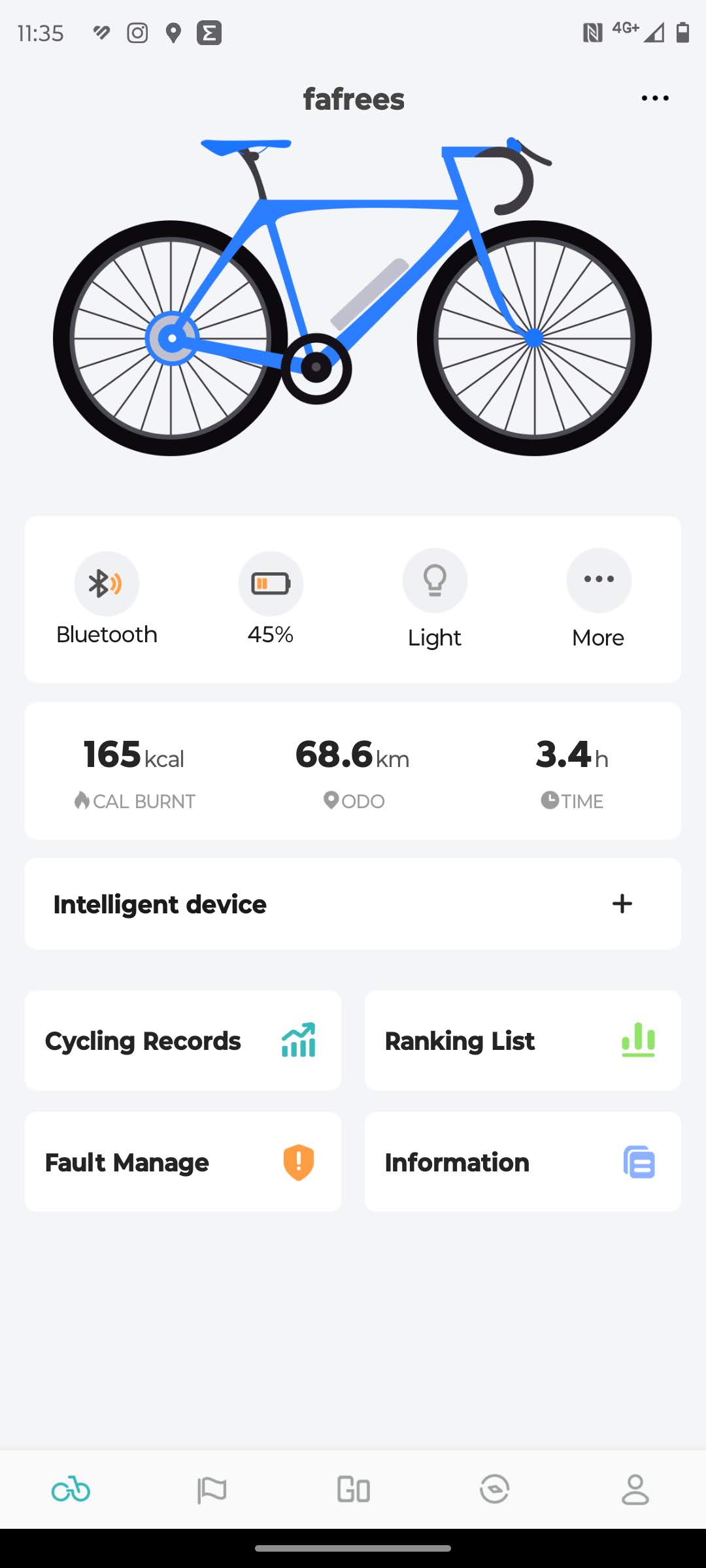
Task: Select the bike home tab
Action: tap(71, 1490)
